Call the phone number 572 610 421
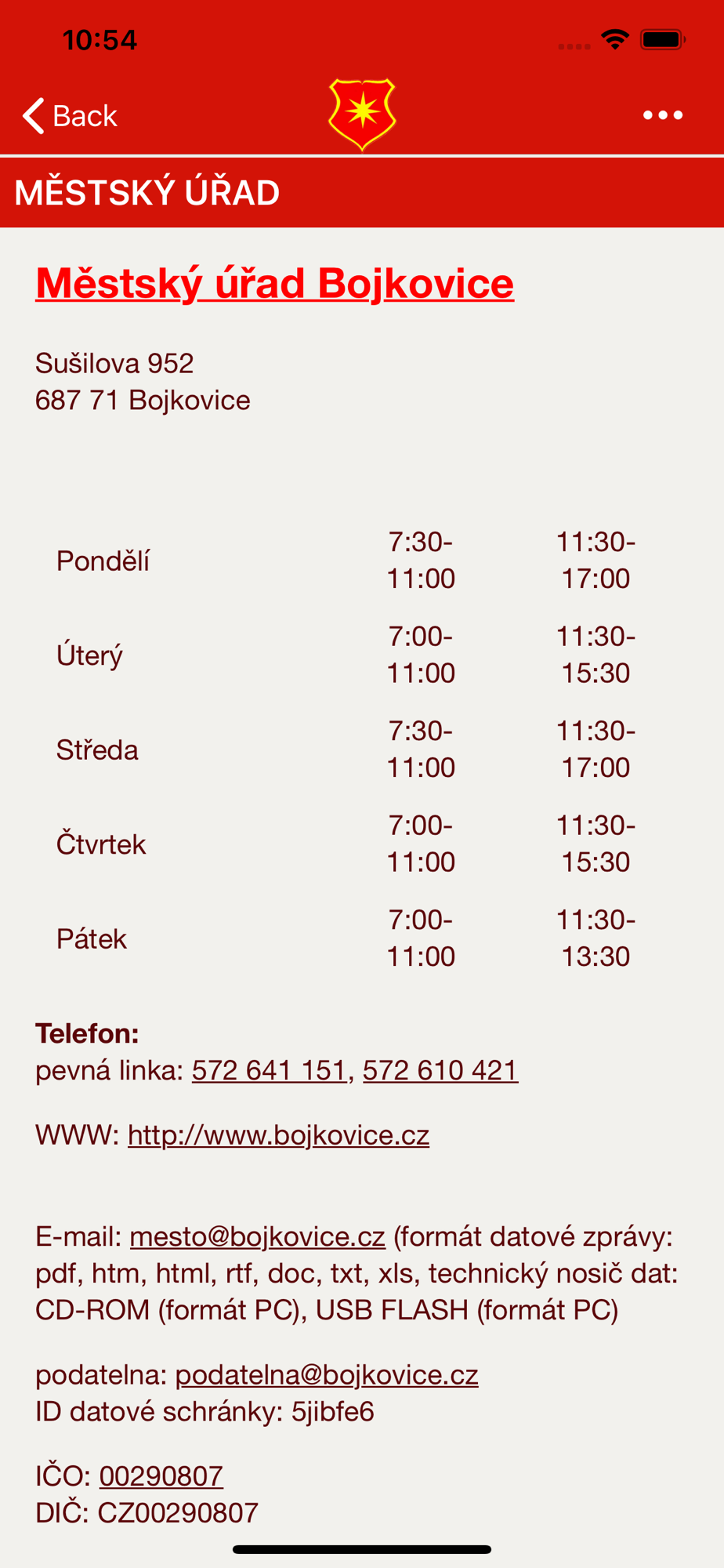The height and width of the screenshot is (1568, 724). point(440,1070)
